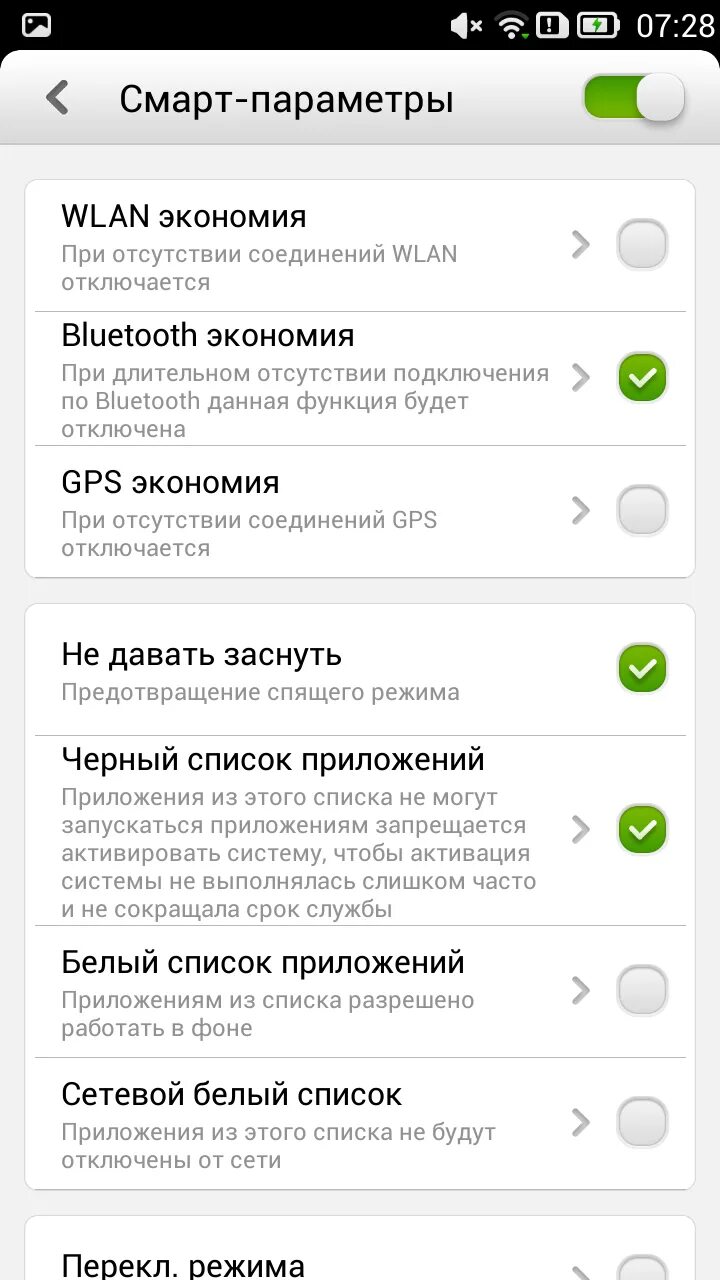Check the GPS экономия checkbox
The width and height of the screenshot is (720, 1280).
pos(642,511)
